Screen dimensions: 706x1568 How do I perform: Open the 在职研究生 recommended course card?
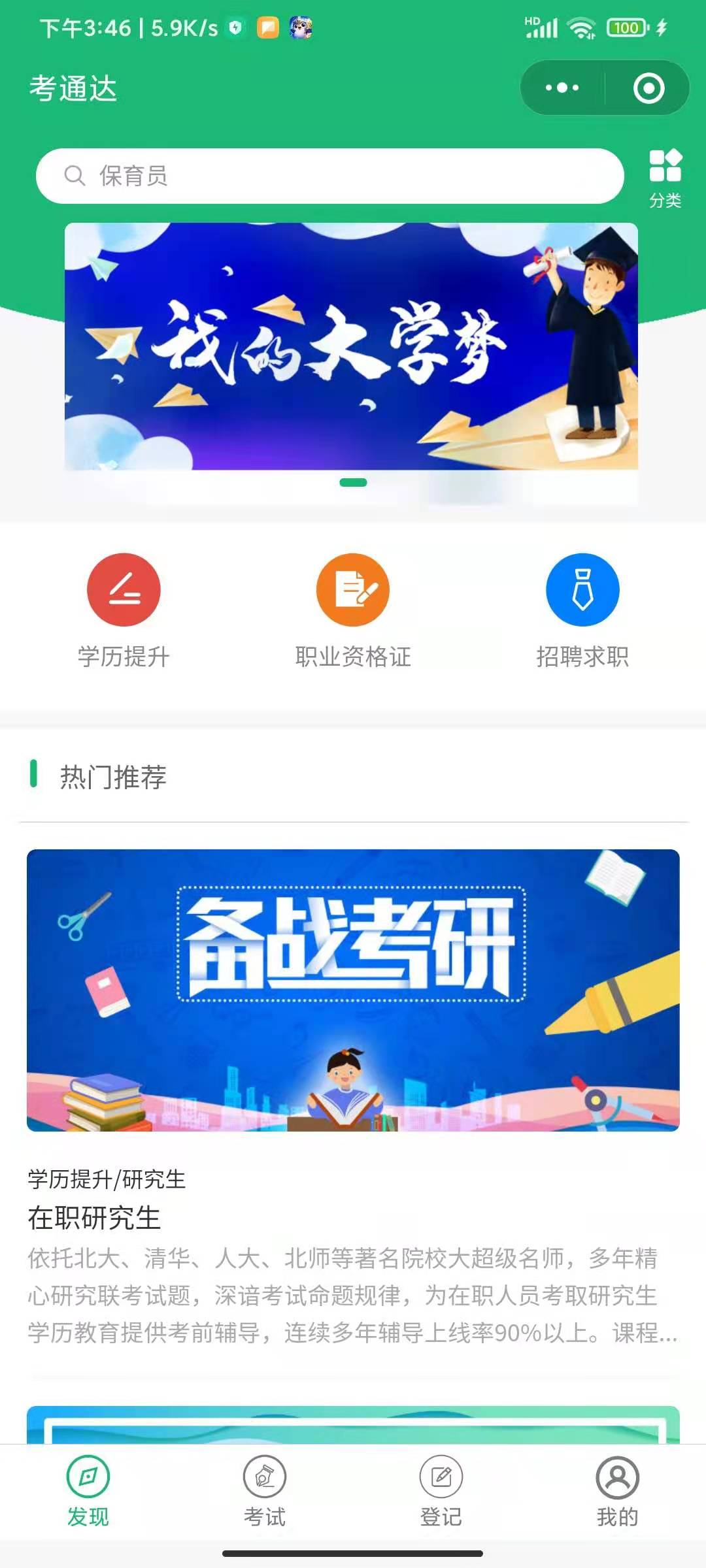(353, 1098)
